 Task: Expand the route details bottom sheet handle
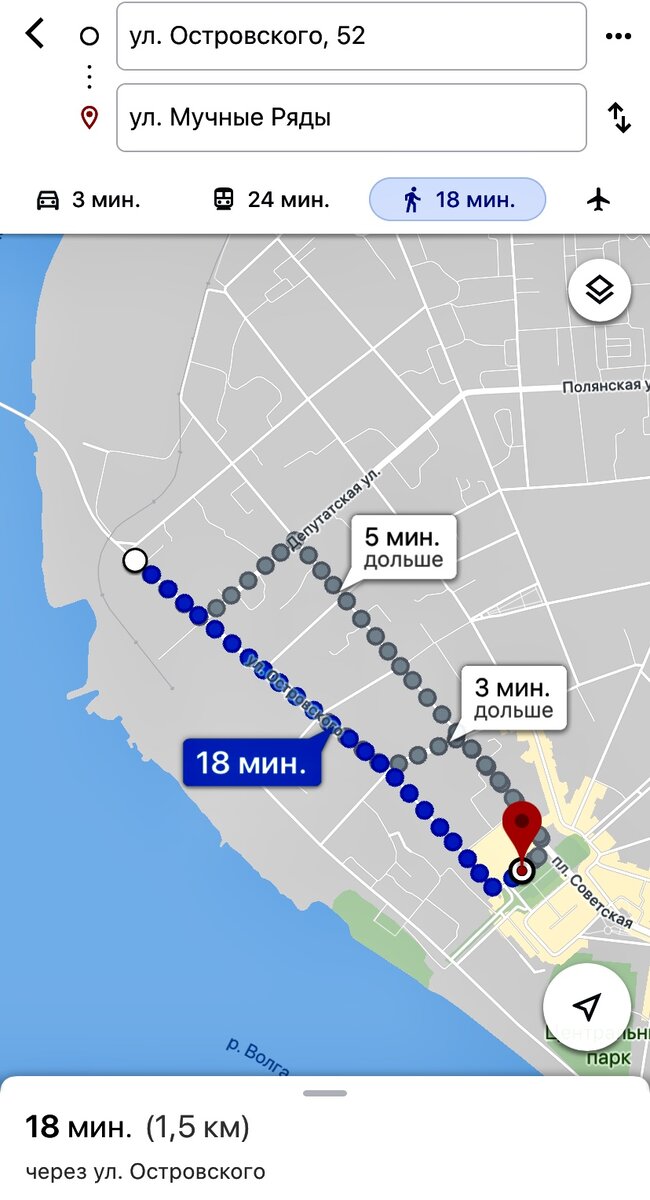coord(325,1093)
